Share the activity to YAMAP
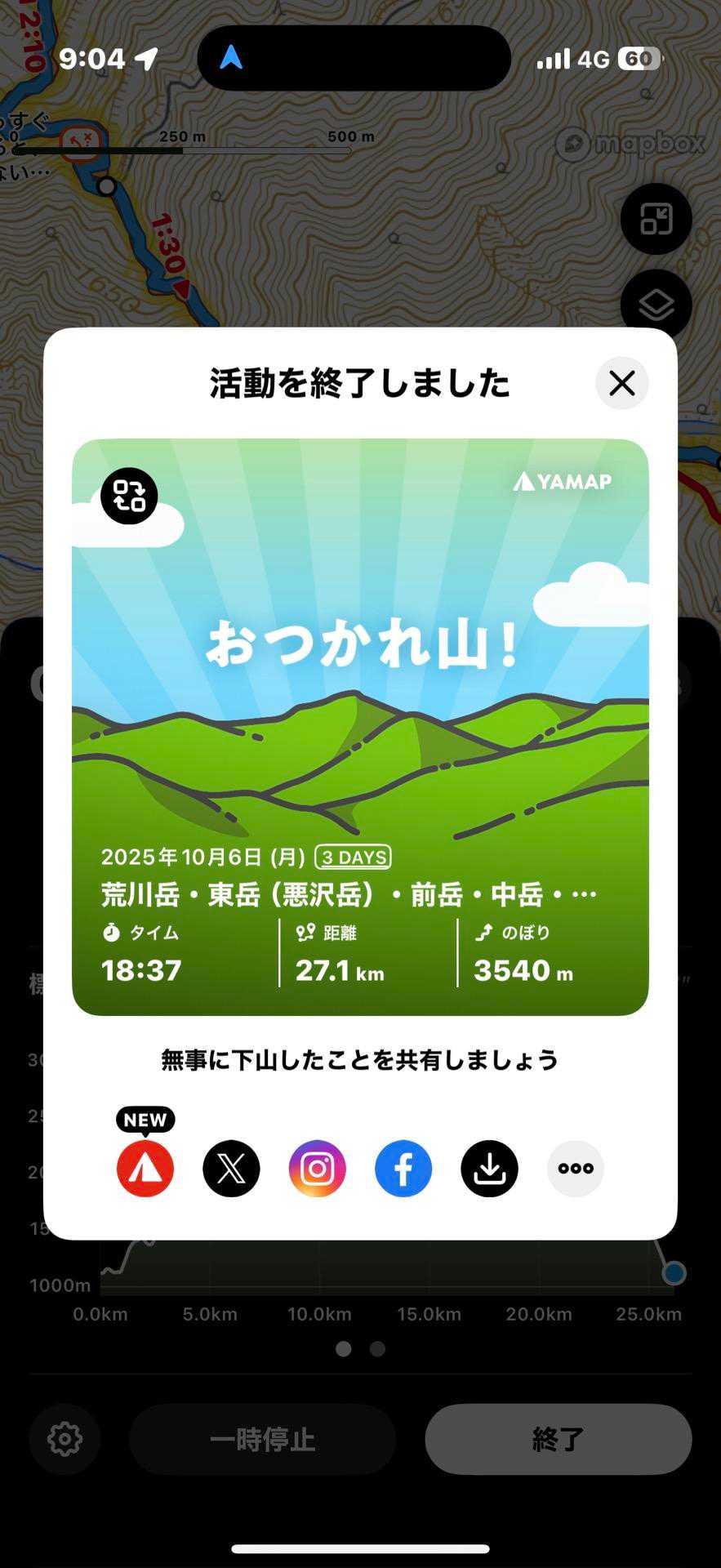This screenshot has height=1568, width=721. click(x=145, y=1169)
